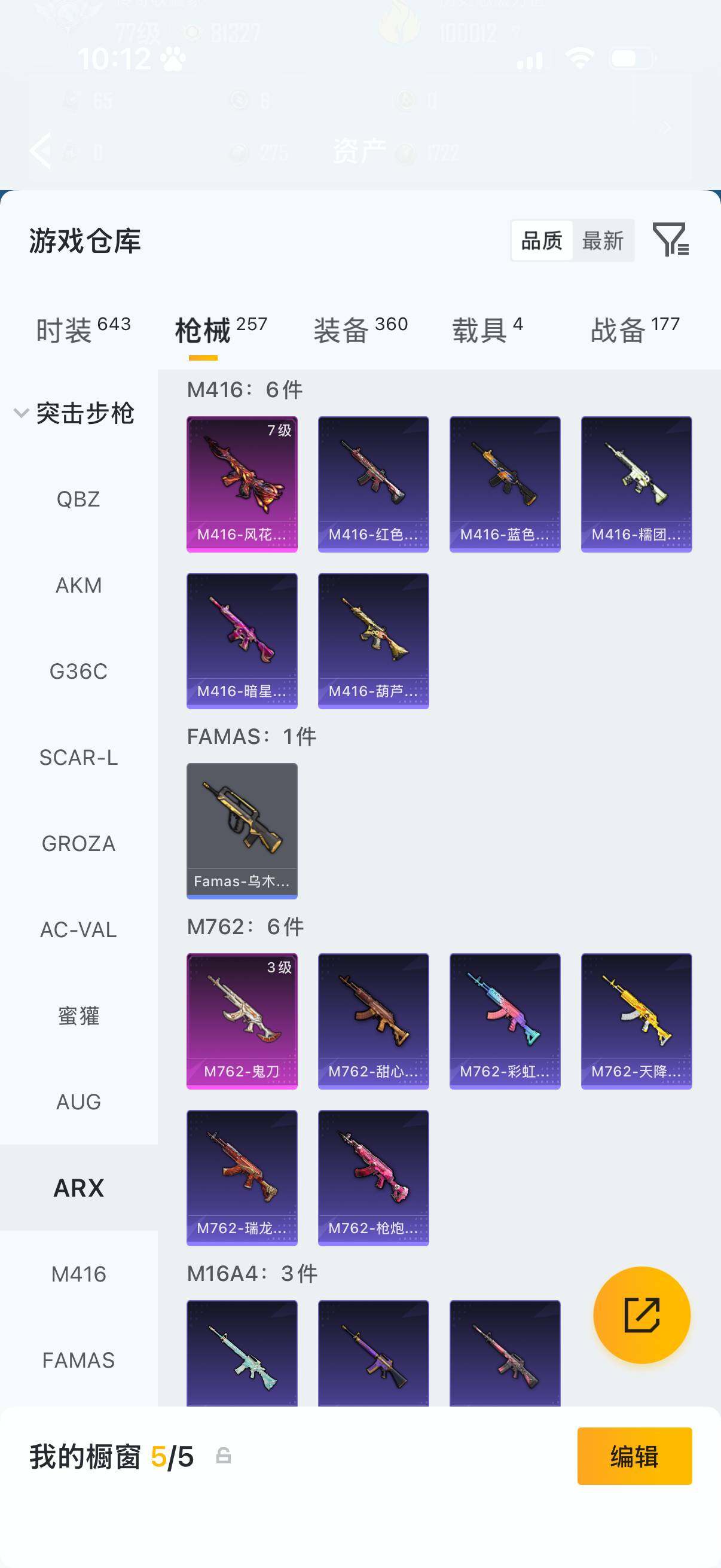Jump to GROZA skins
721x1568 pixels.
tap(78, 844)
